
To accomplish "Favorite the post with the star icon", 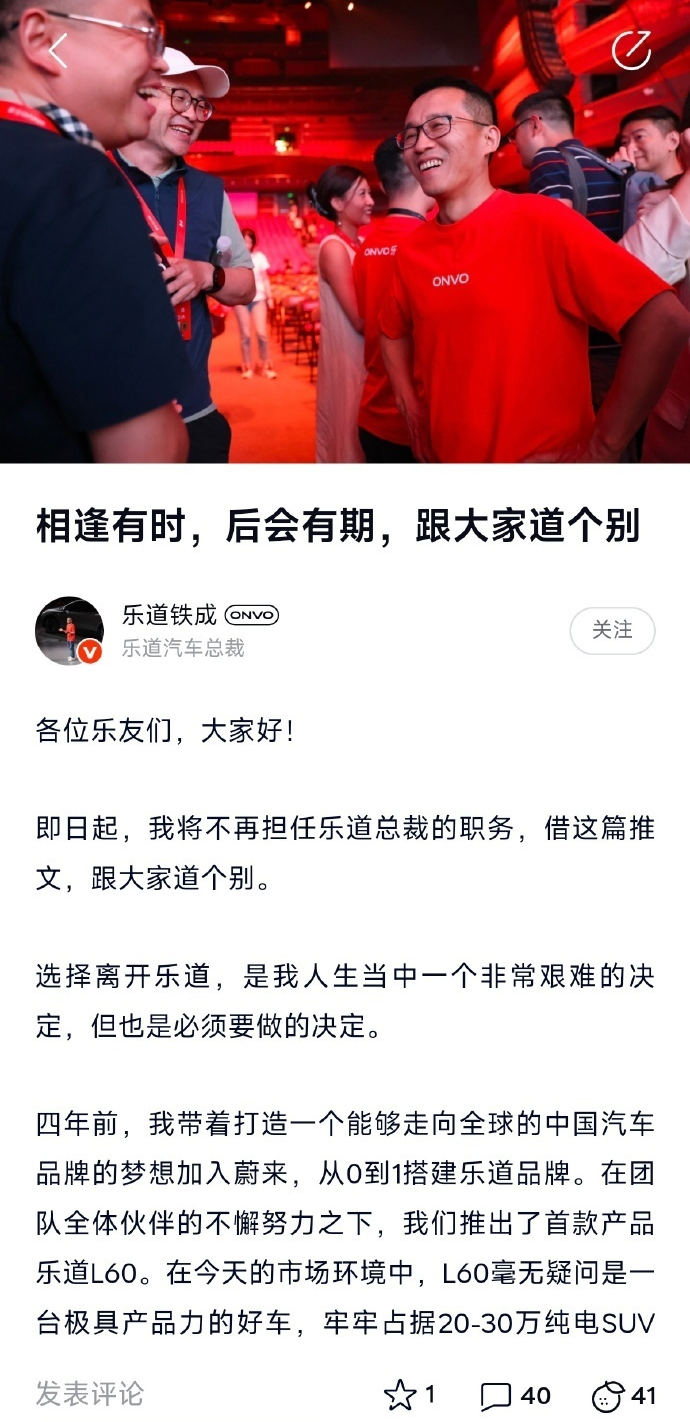I will click(400, 1395).
